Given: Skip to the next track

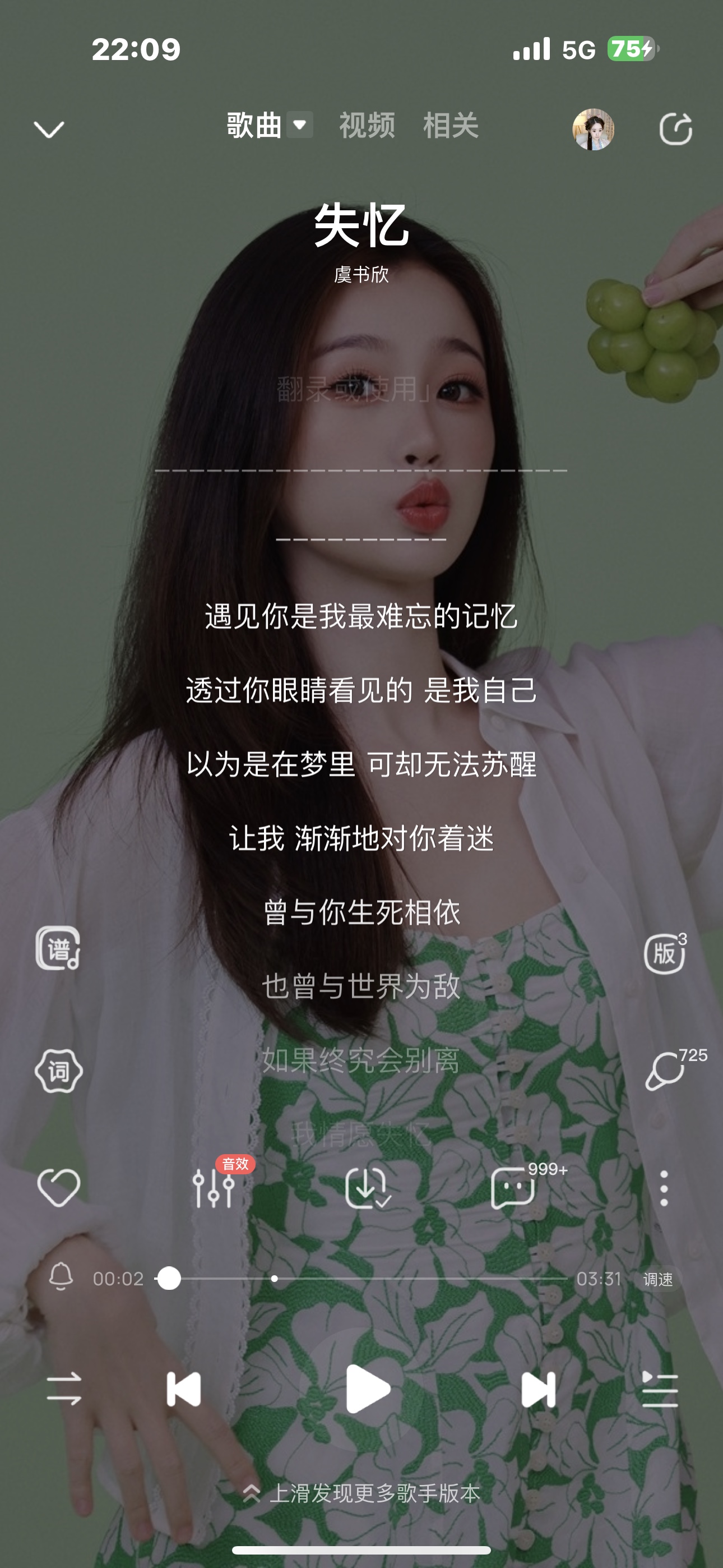Looking at the screenshot, I should click(x=539, y=1389).
